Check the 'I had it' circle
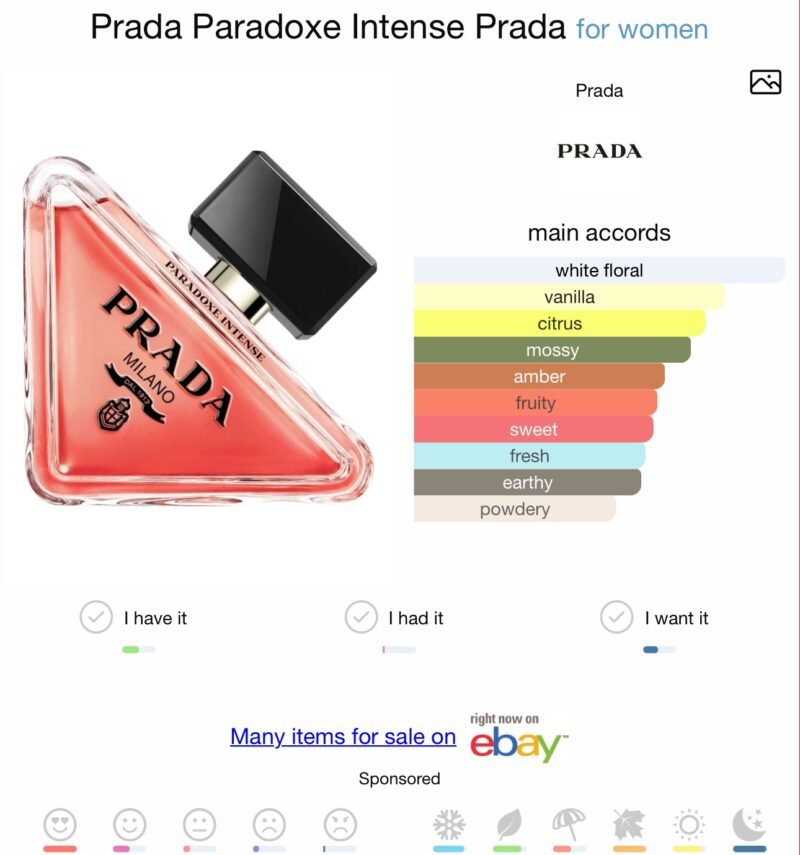Image resolution: width=800 pixels, height=855 pixels. (362, 617)
